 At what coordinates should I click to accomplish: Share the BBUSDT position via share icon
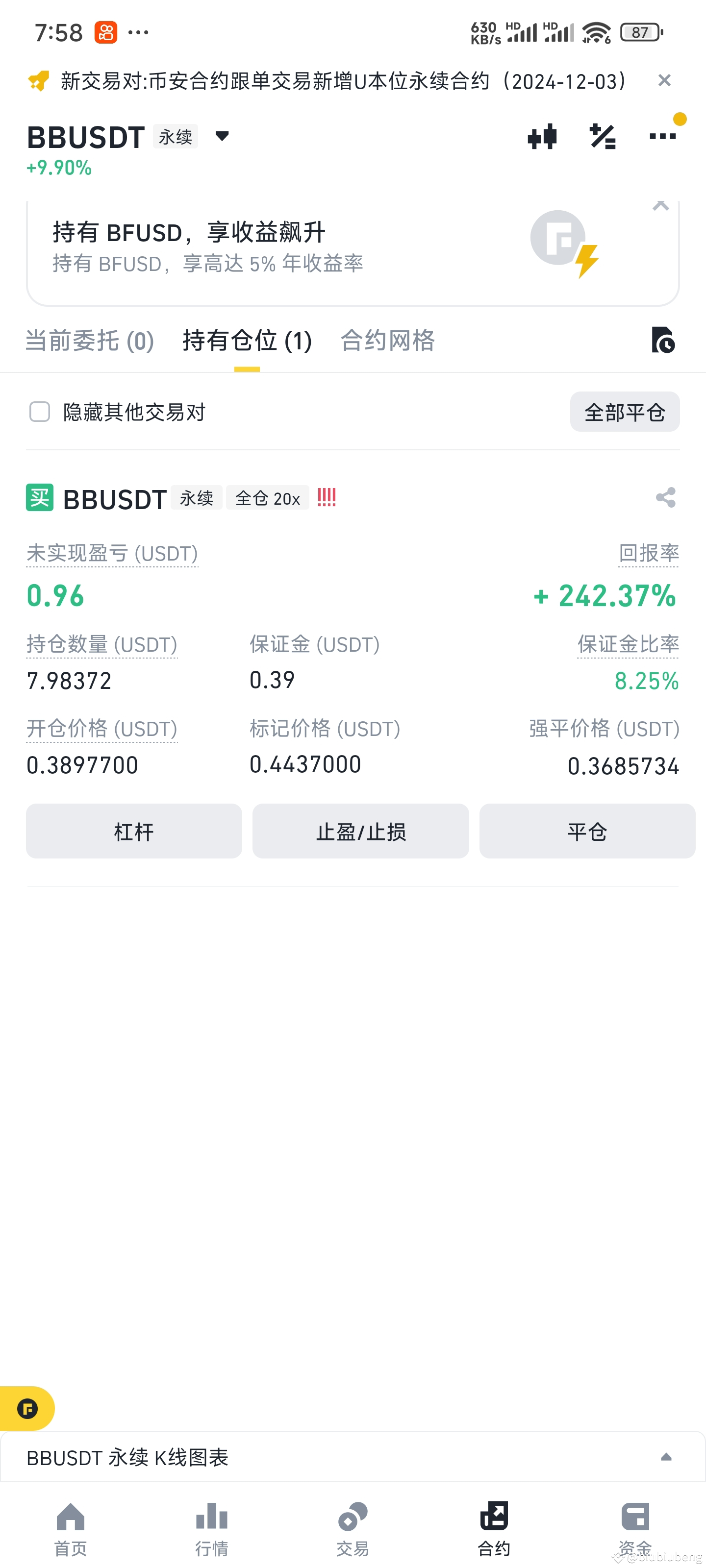(x=665, y=498)
